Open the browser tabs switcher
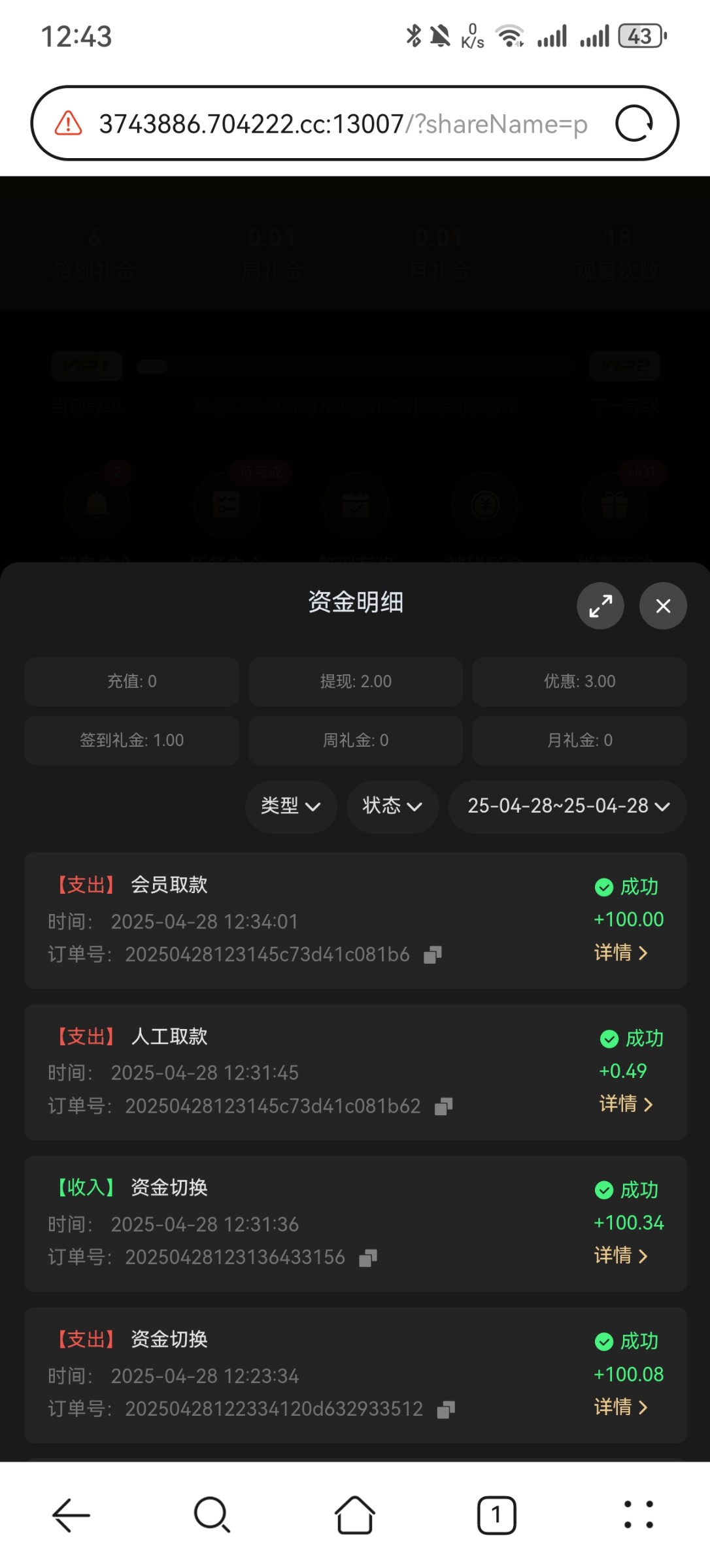This screenshot has width=710, height=1568. coord(497,1515)
